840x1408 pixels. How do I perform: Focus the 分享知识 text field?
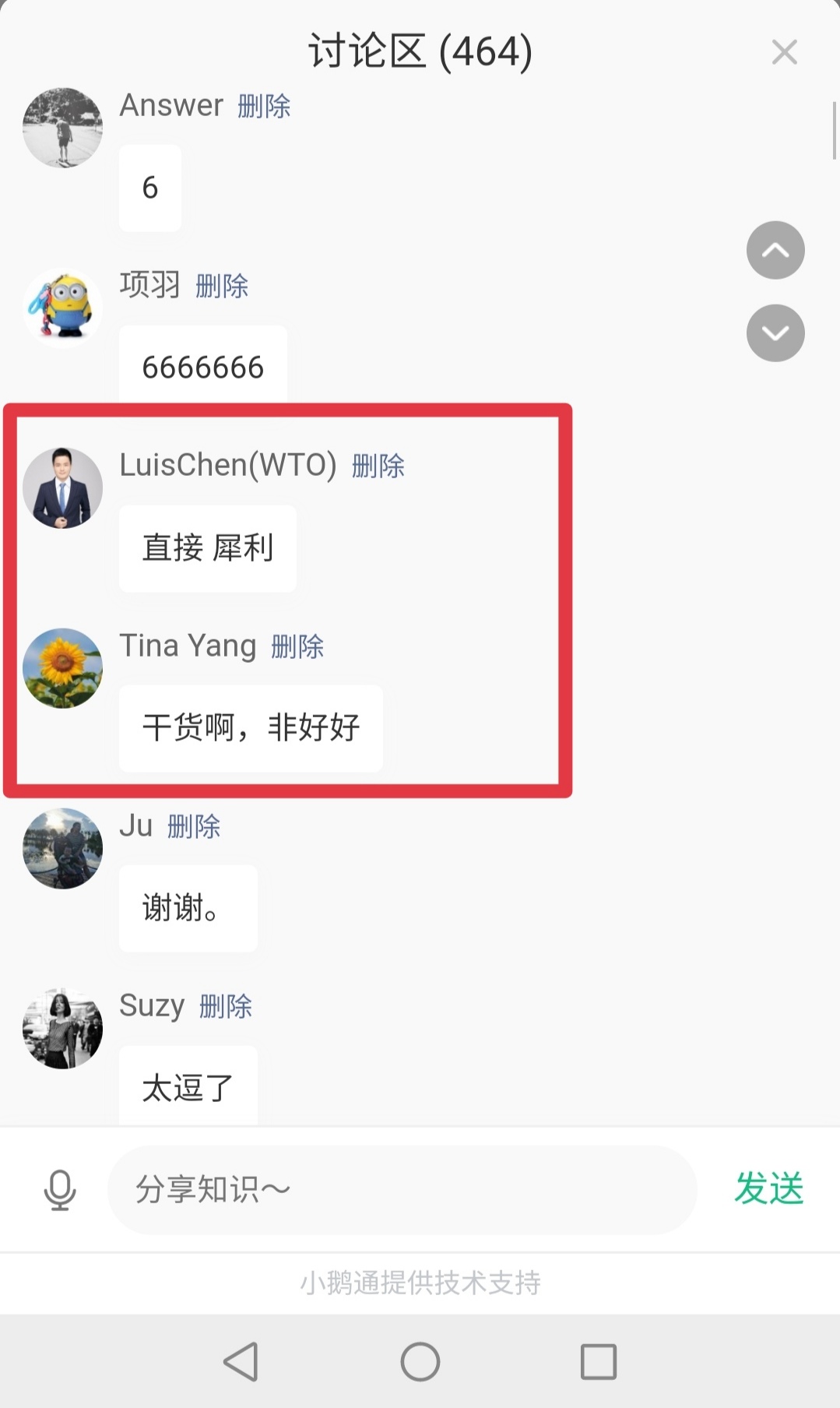401,1190
